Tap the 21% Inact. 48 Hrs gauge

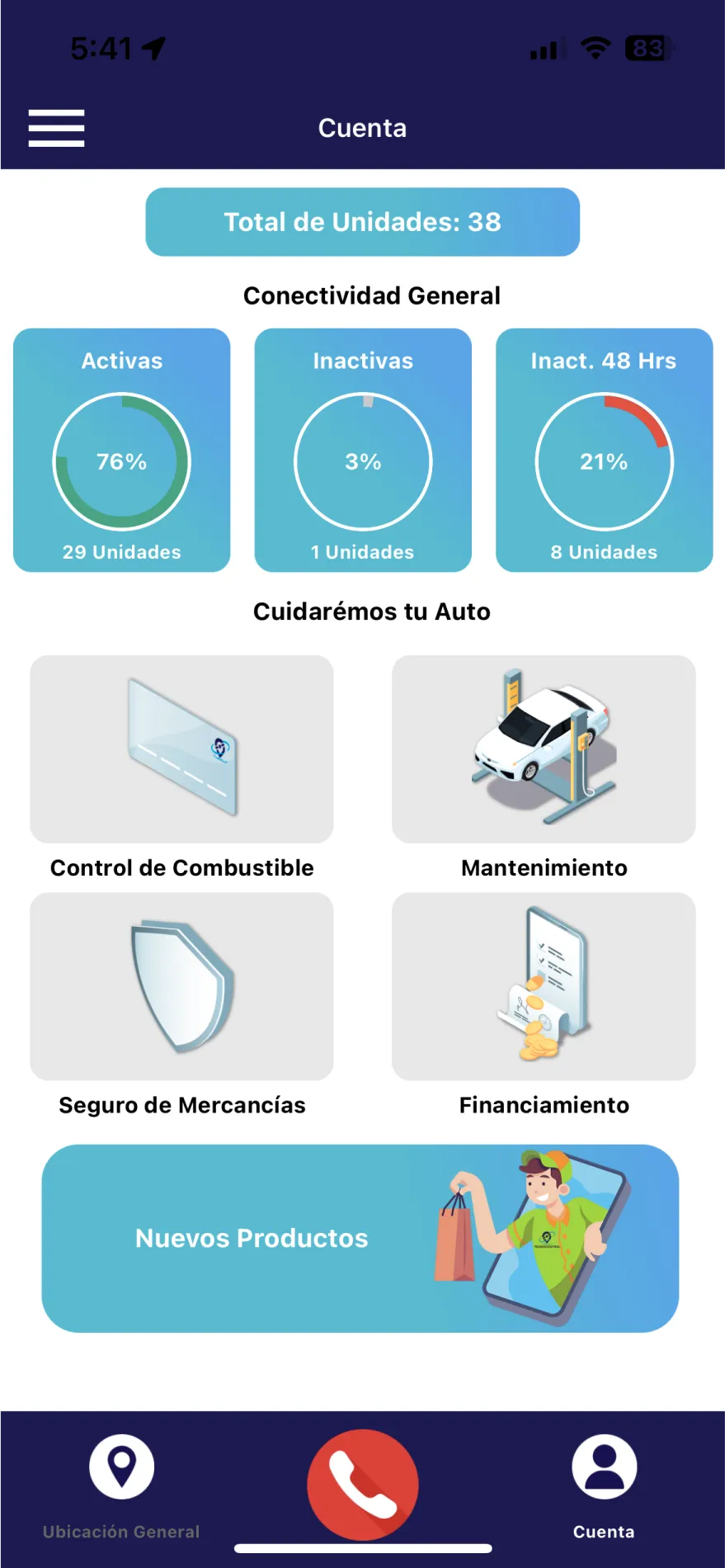[x=603, y=461]
